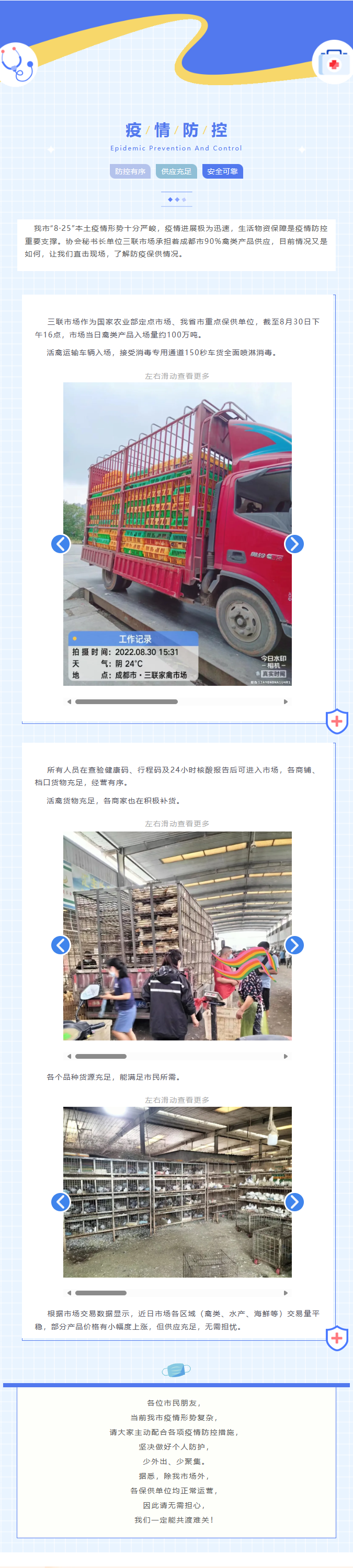Viewport: 353px width, 1568px height.
Task: Show next photo in red truck carousel
Action: [294, 544]
